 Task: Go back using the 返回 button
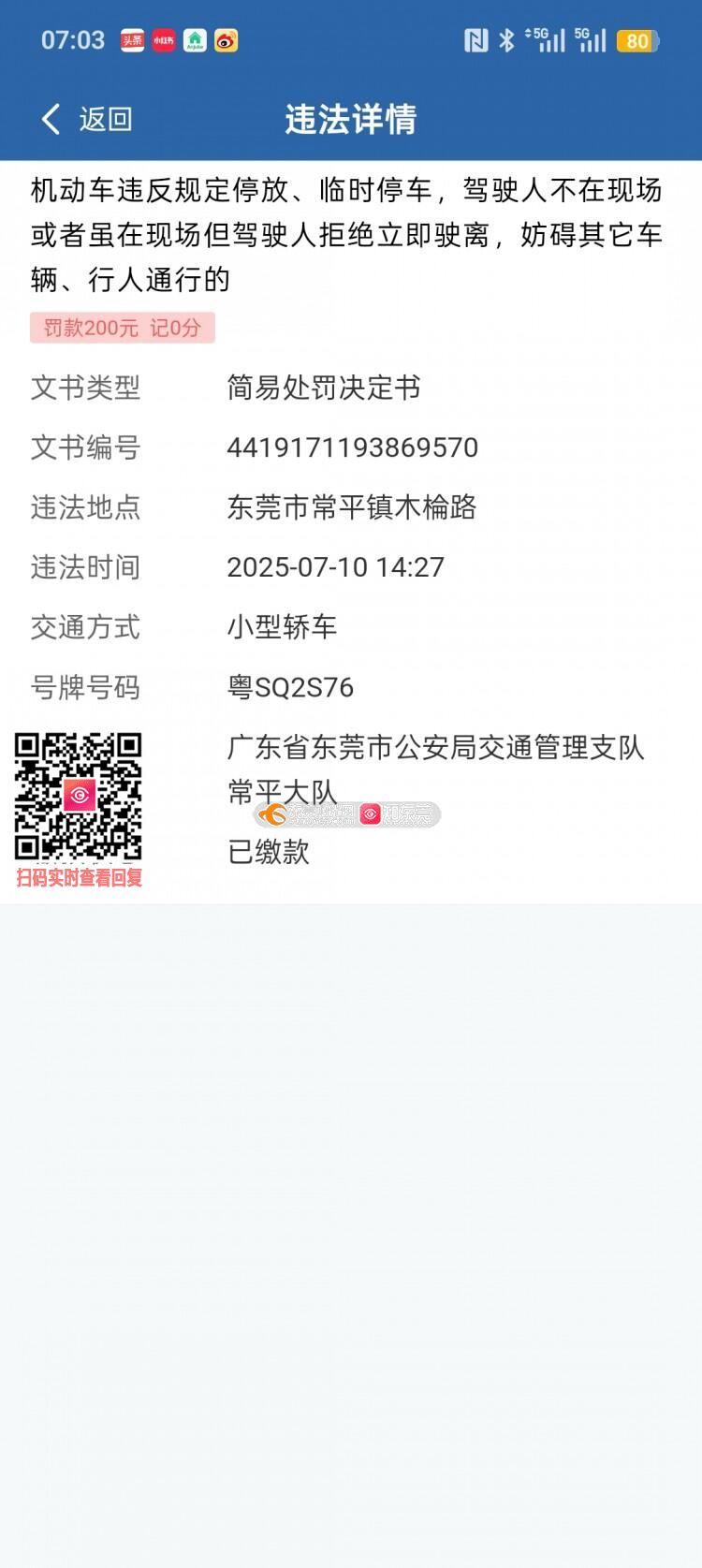(87, 119)
